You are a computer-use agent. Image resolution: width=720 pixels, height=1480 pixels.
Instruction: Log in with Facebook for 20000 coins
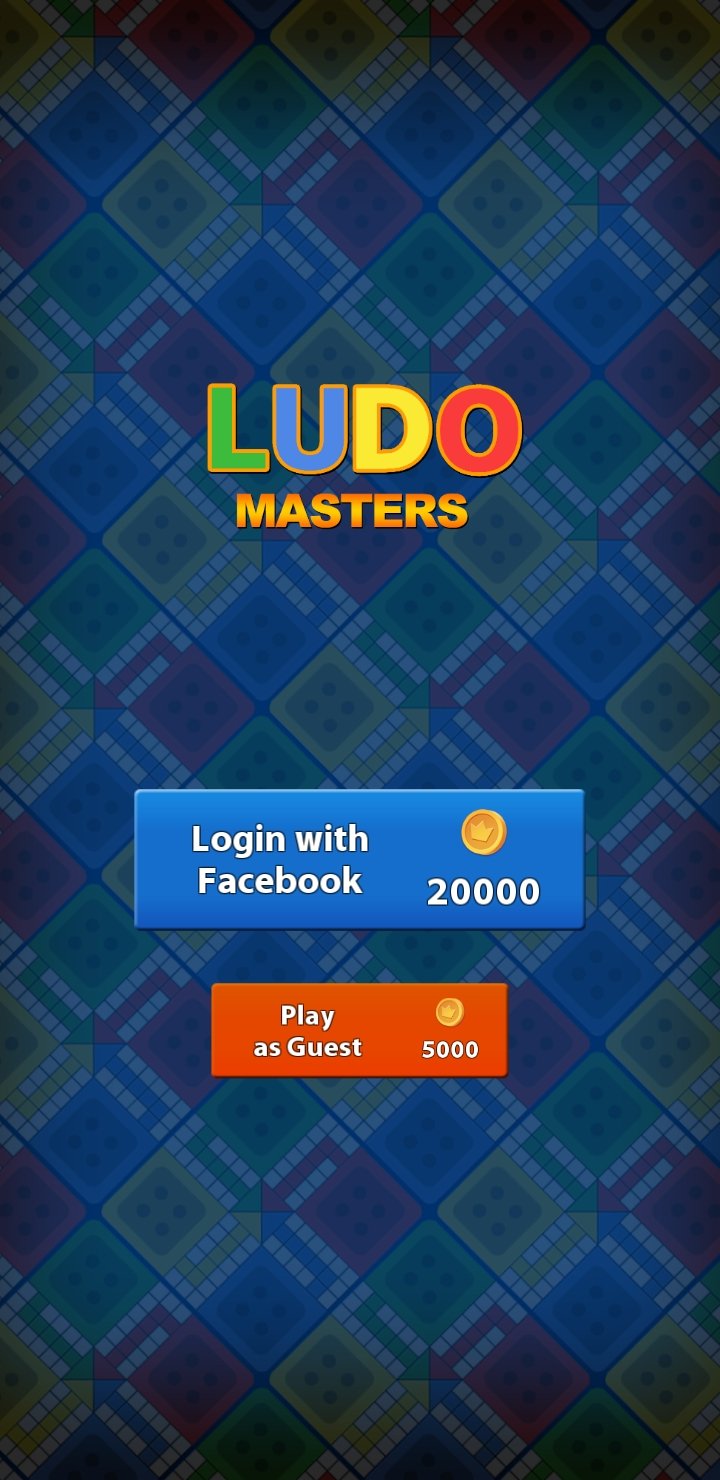point(359,860)
